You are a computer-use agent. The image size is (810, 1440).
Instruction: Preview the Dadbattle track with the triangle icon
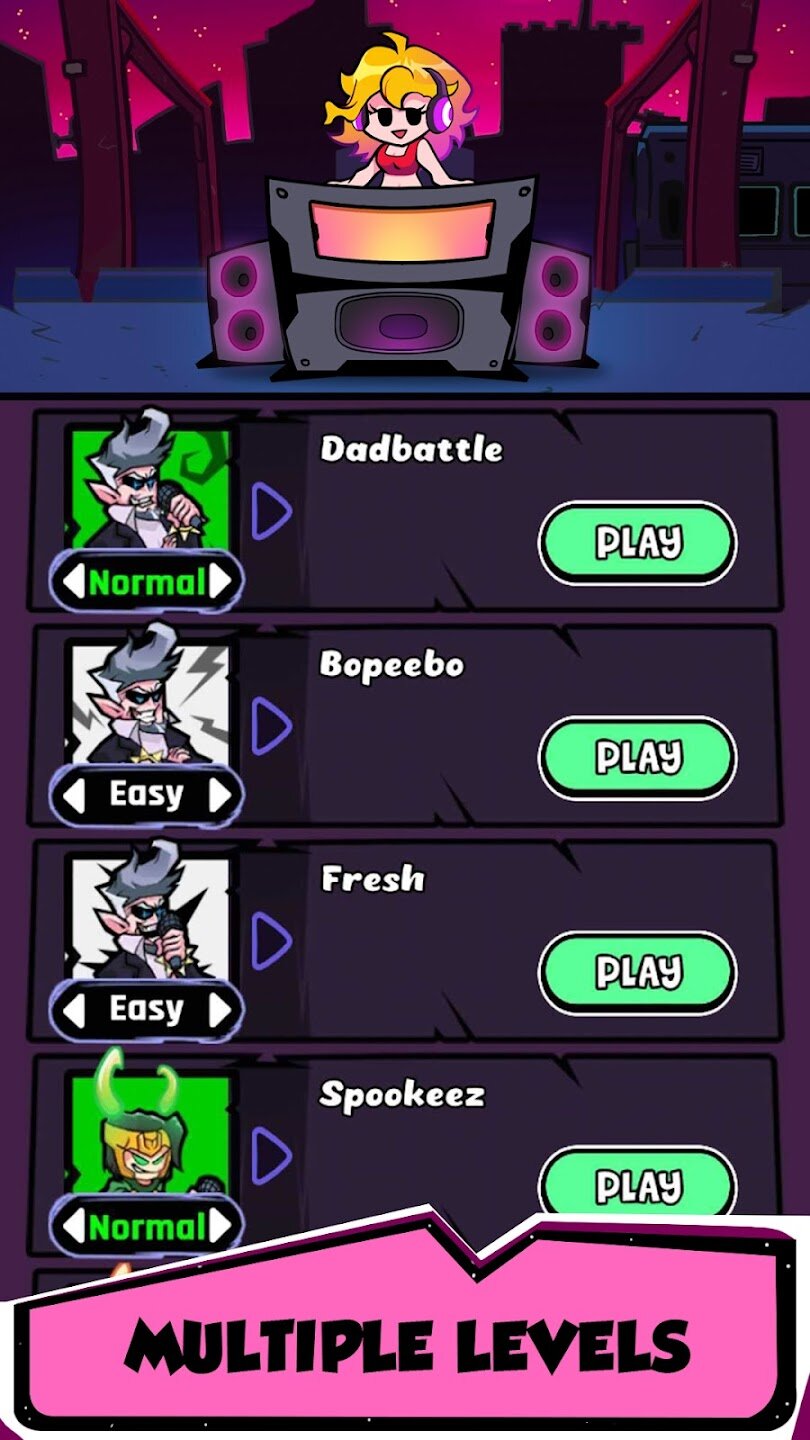[x=271, y=511]
